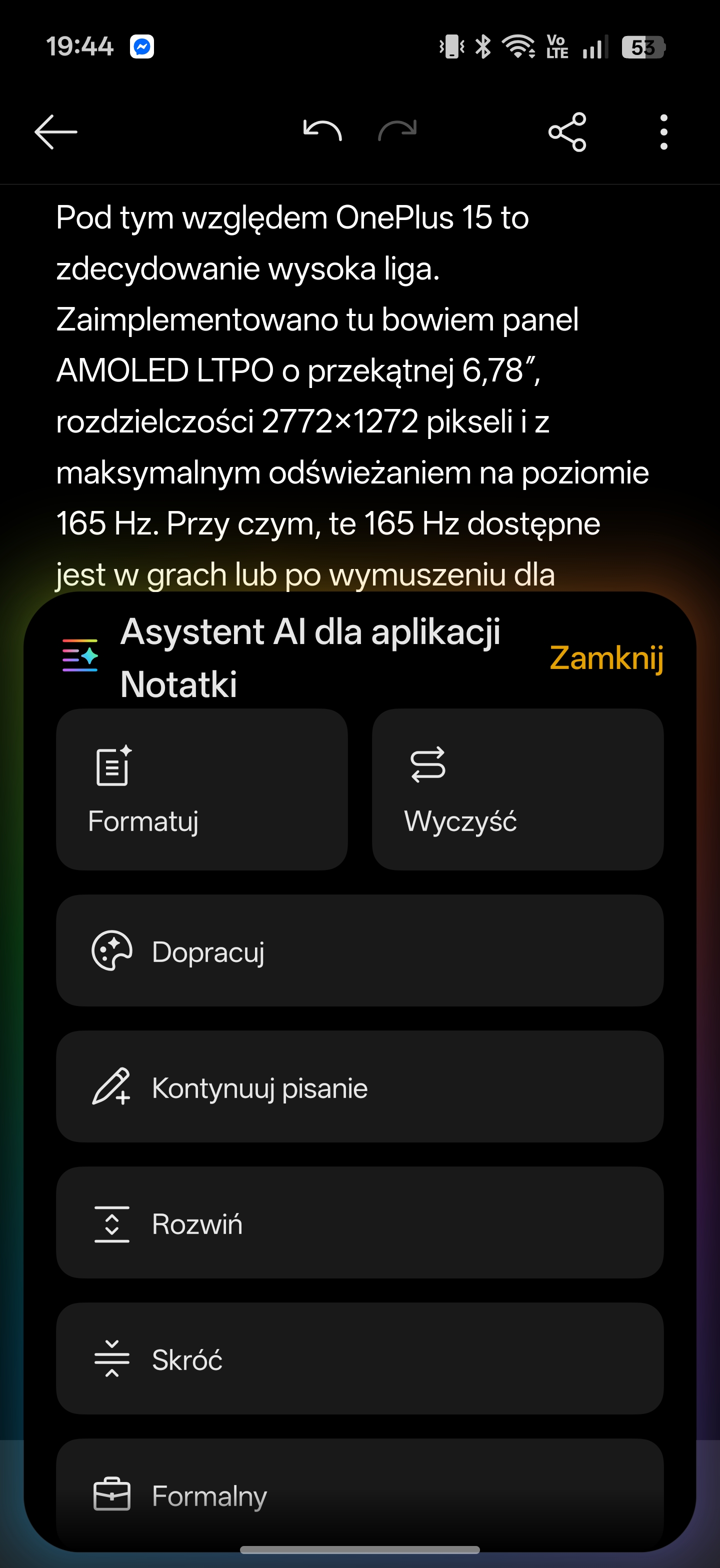Expand the text with Rozwiń

click(359, 1223)
